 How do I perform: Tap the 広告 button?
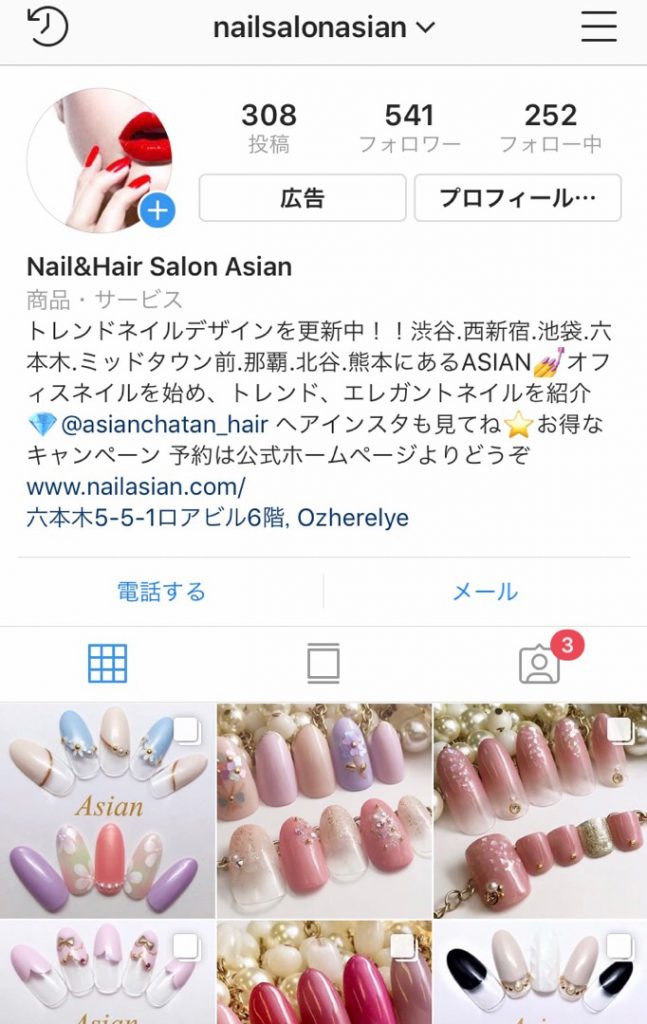302,198
